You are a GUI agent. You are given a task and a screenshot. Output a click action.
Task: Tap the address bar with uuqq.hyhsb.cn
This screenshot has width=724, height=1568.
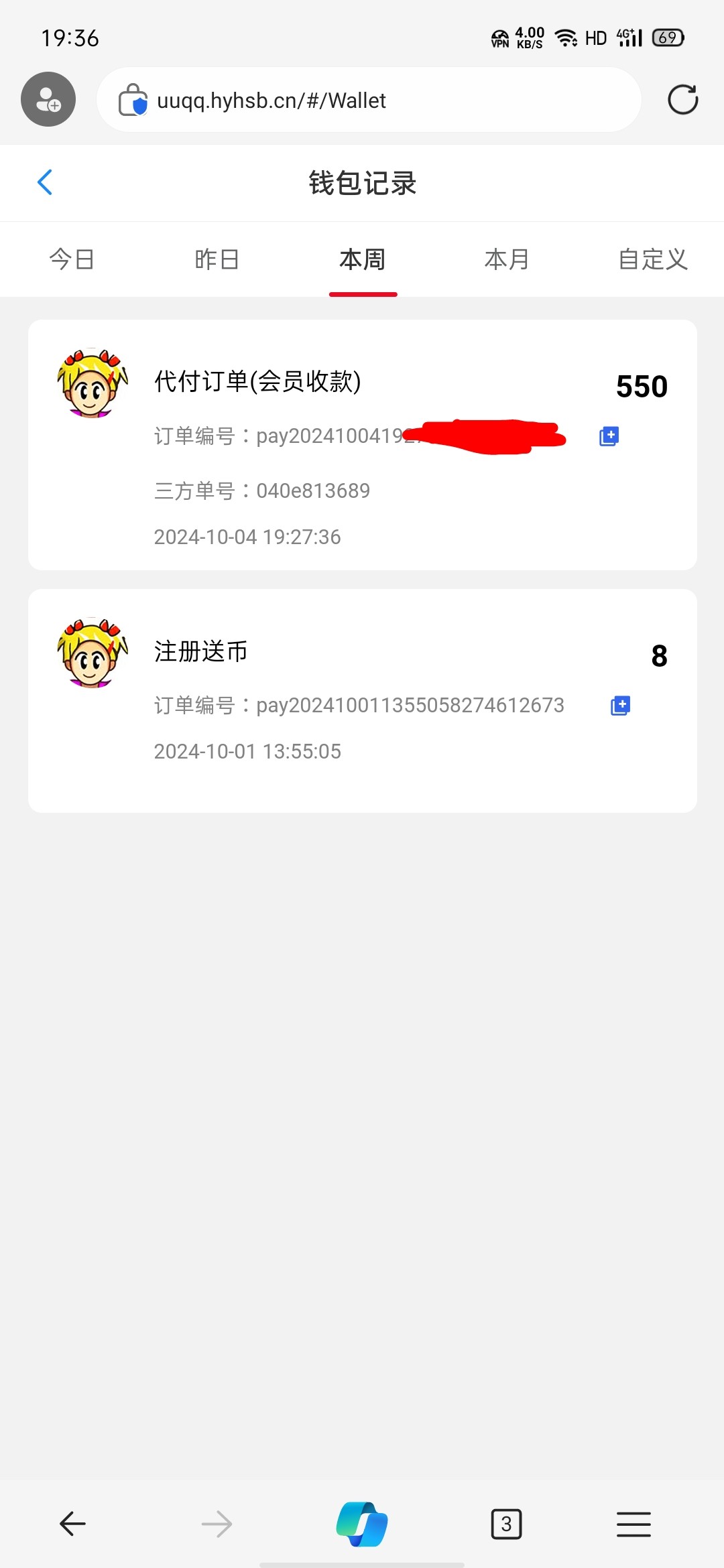point(369,101)
